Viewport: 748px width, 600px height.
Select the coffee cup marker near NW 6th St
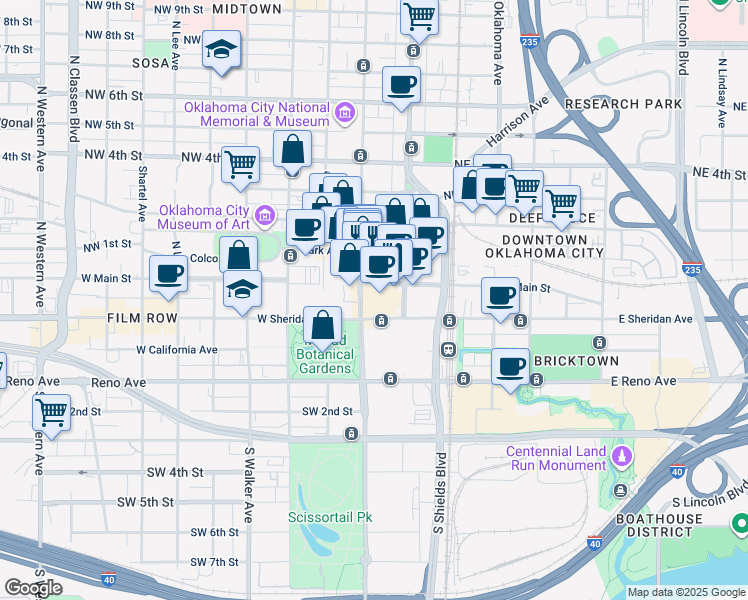(x=401, y=86)
